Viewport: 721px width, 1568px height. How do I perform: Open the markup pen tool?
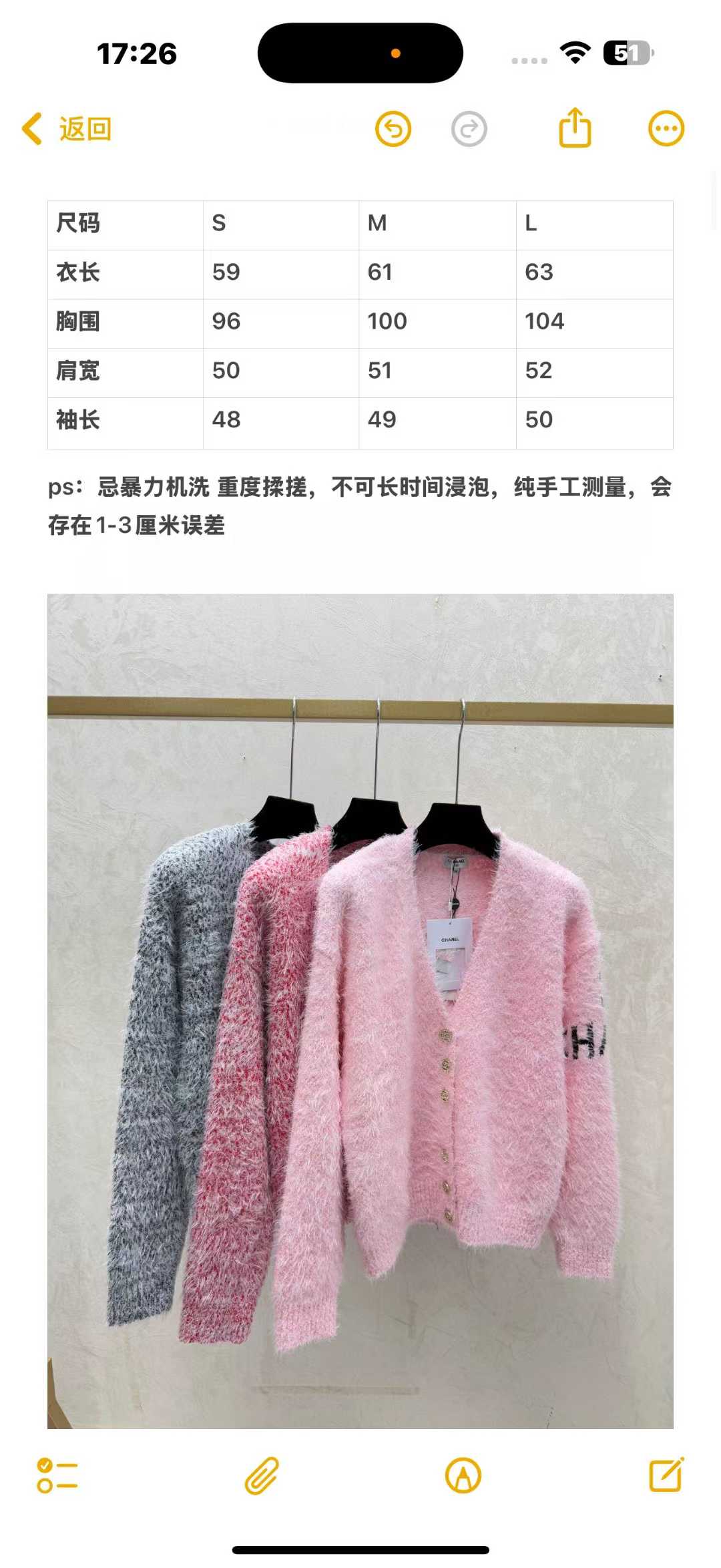pyautogui.click(x=463, y=1475)
